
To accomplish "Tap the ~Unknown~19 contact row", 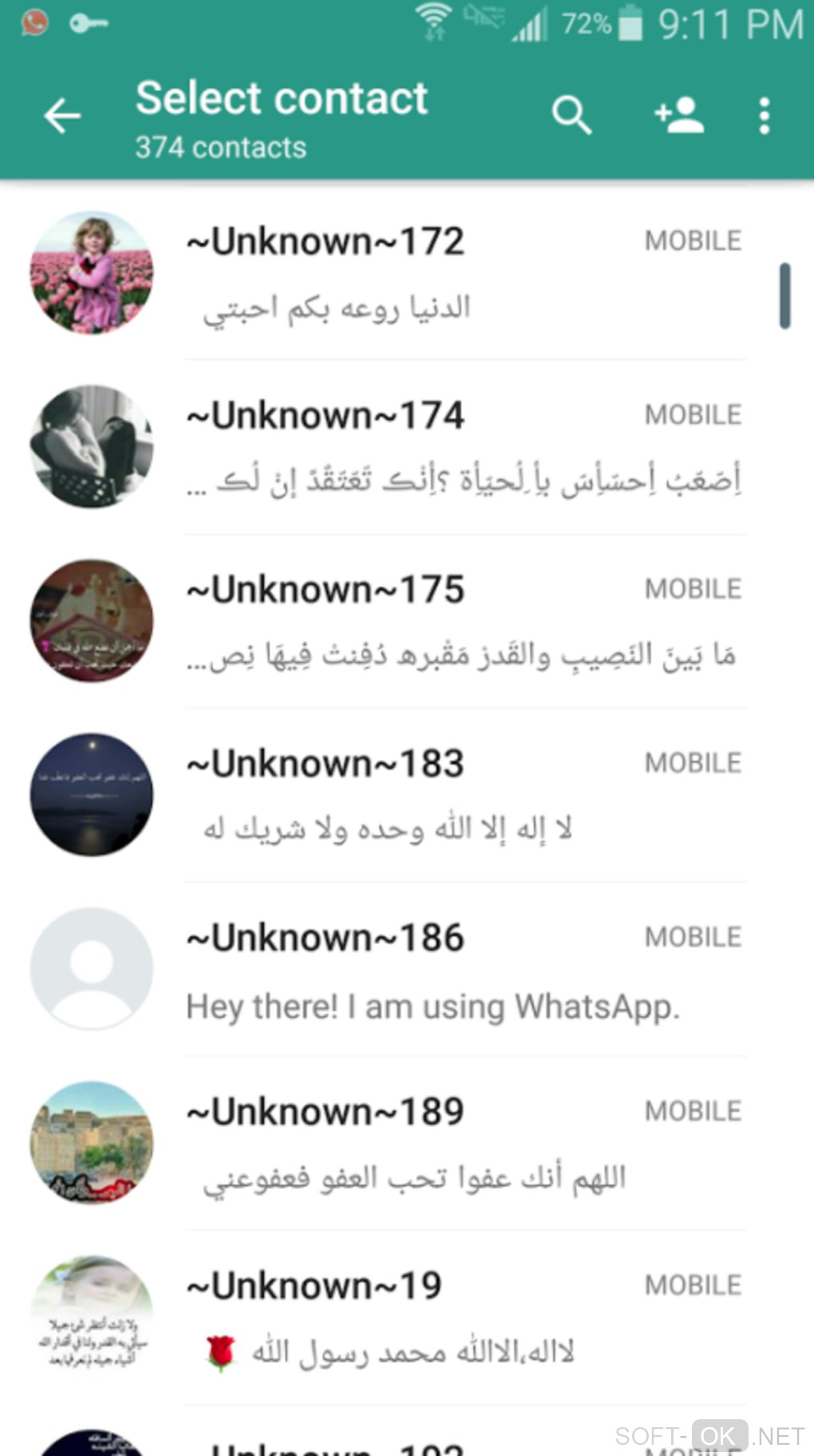I will 399,1317.
